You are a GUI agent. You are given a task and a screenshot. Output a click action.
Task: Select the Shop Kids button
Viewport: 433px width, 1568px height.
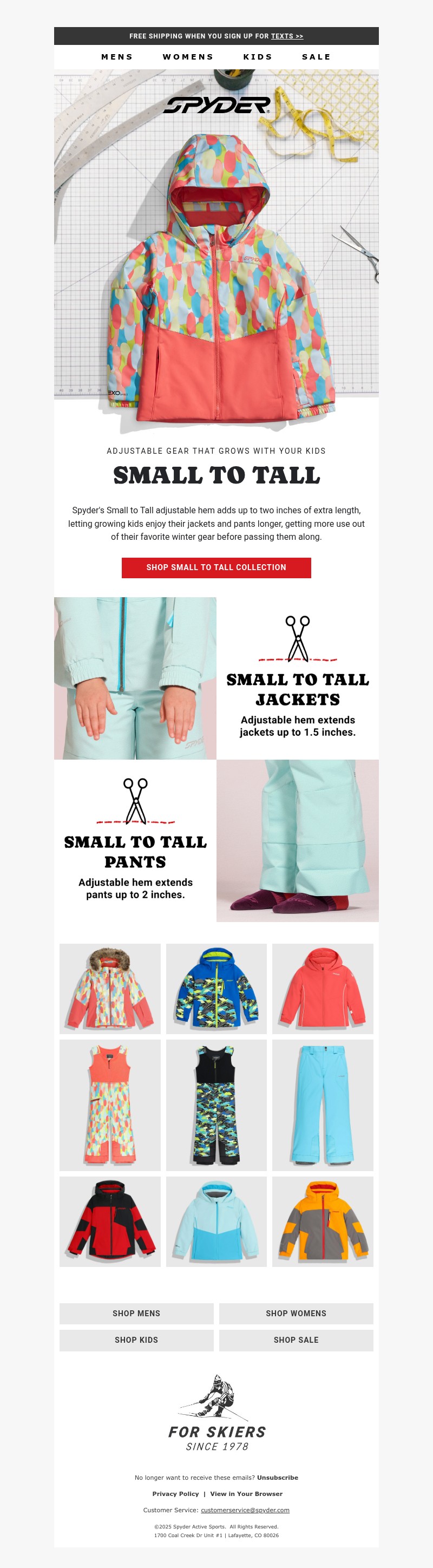pos(136,1341)
